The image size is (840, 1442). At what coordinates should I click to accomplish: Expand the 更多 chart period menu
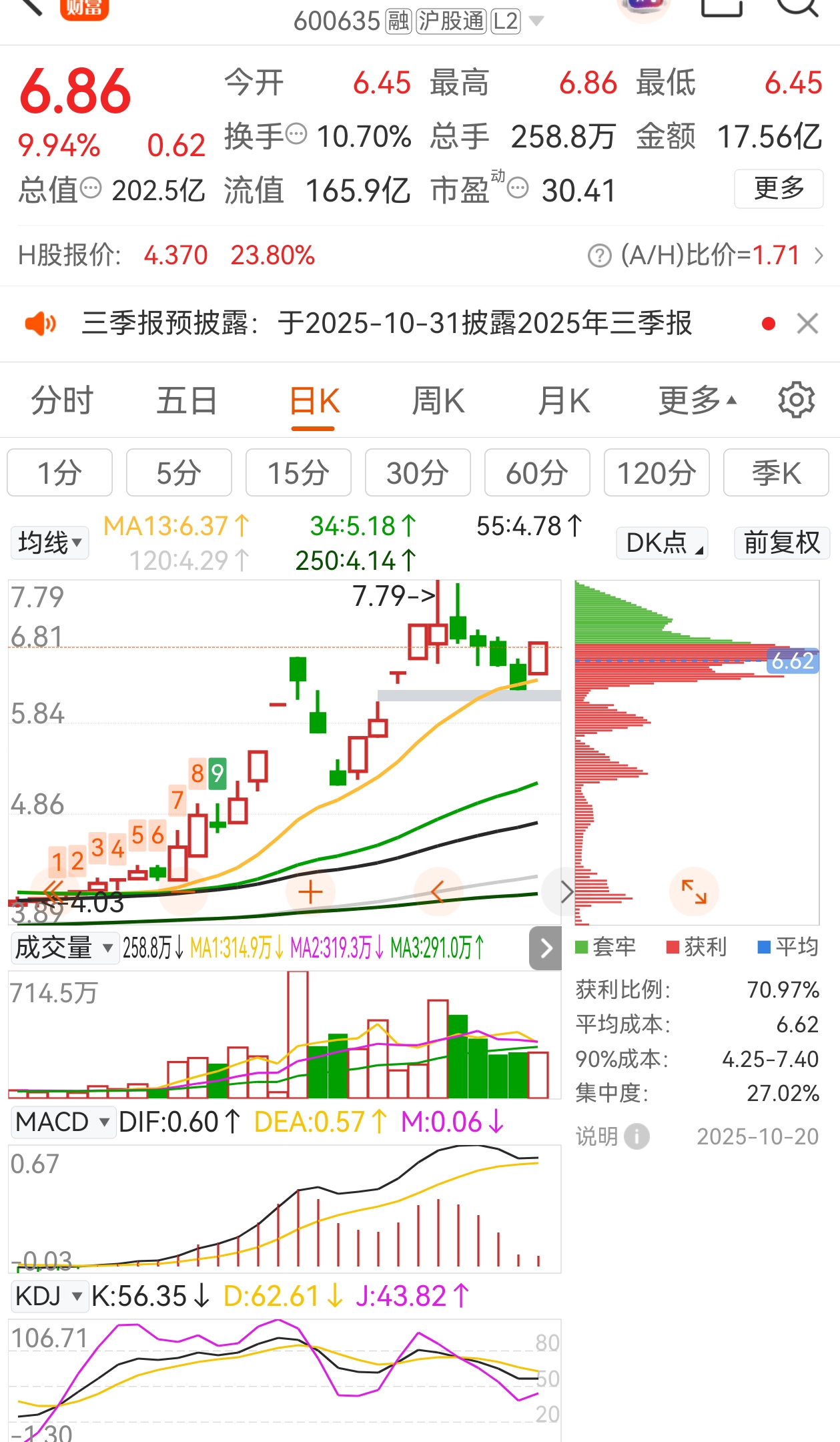[697, 401]
